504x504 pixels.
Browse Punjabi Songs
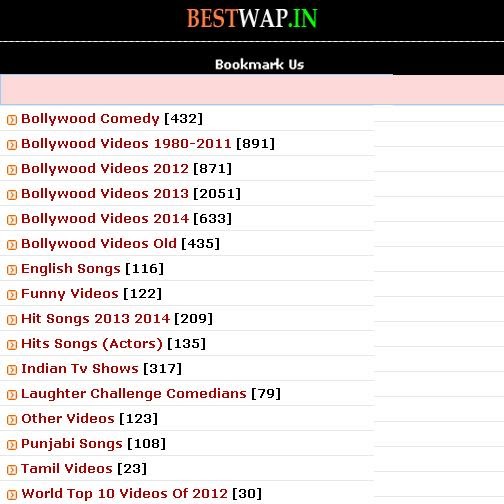pyautogui.click(x=72, y=444)
